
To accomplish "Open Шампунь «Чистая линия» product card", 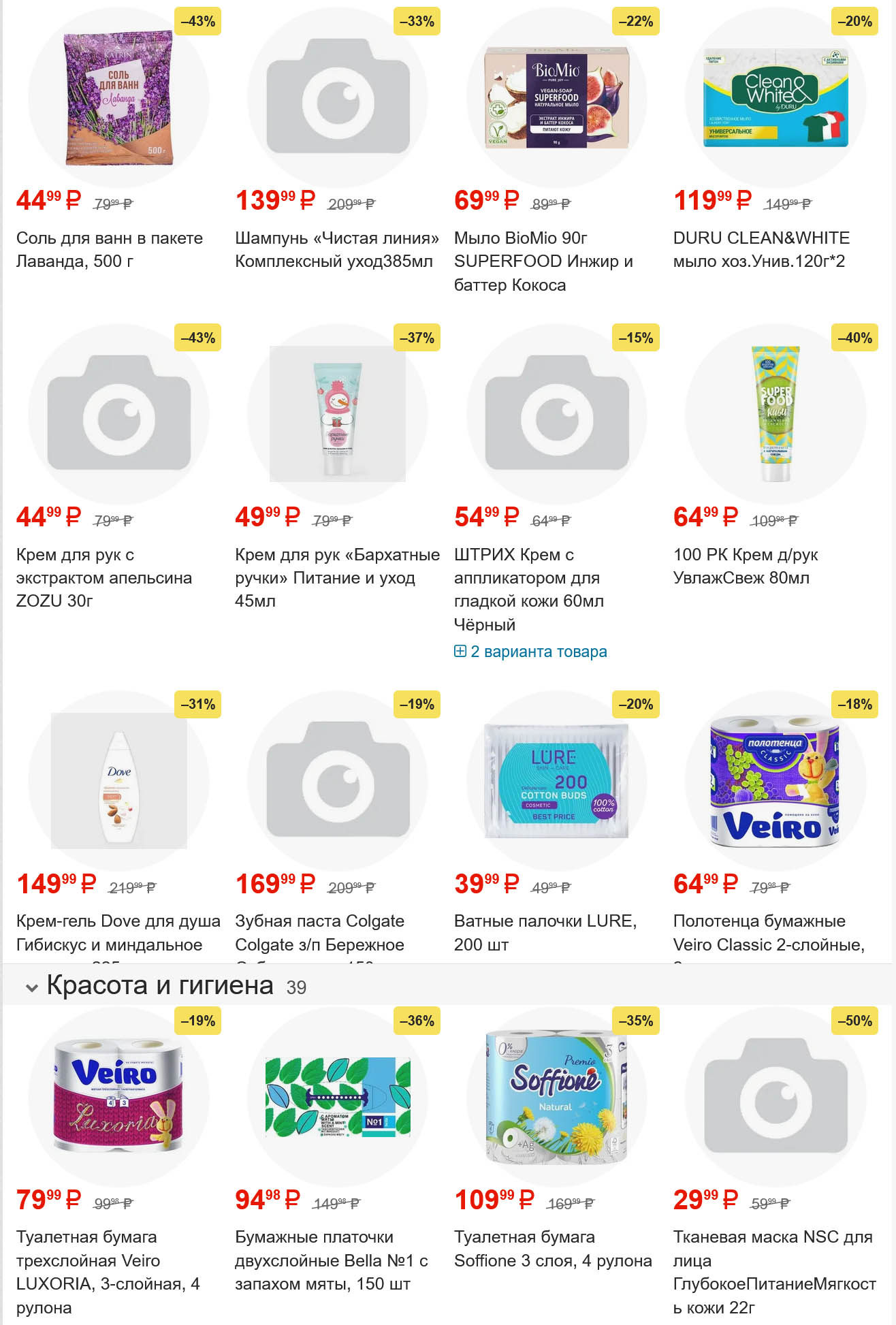I will click(336, 249).
